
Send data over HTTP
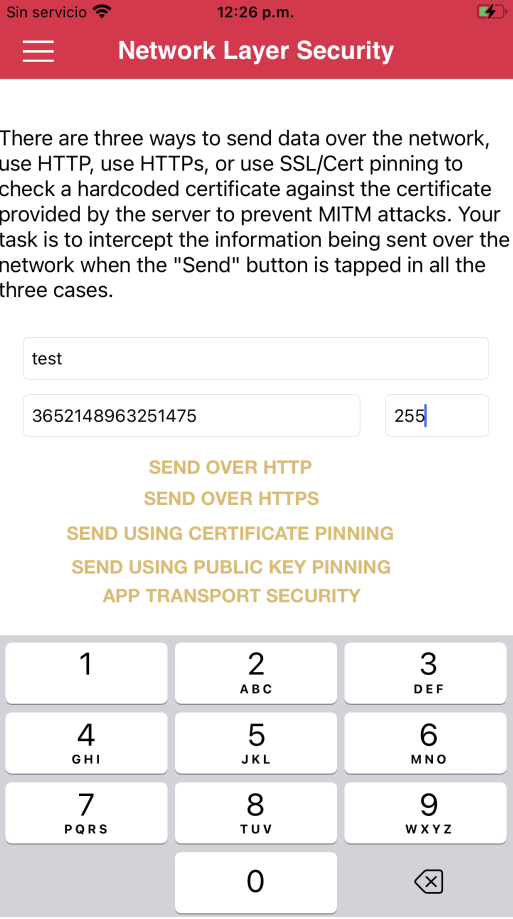tap(230, 467)
